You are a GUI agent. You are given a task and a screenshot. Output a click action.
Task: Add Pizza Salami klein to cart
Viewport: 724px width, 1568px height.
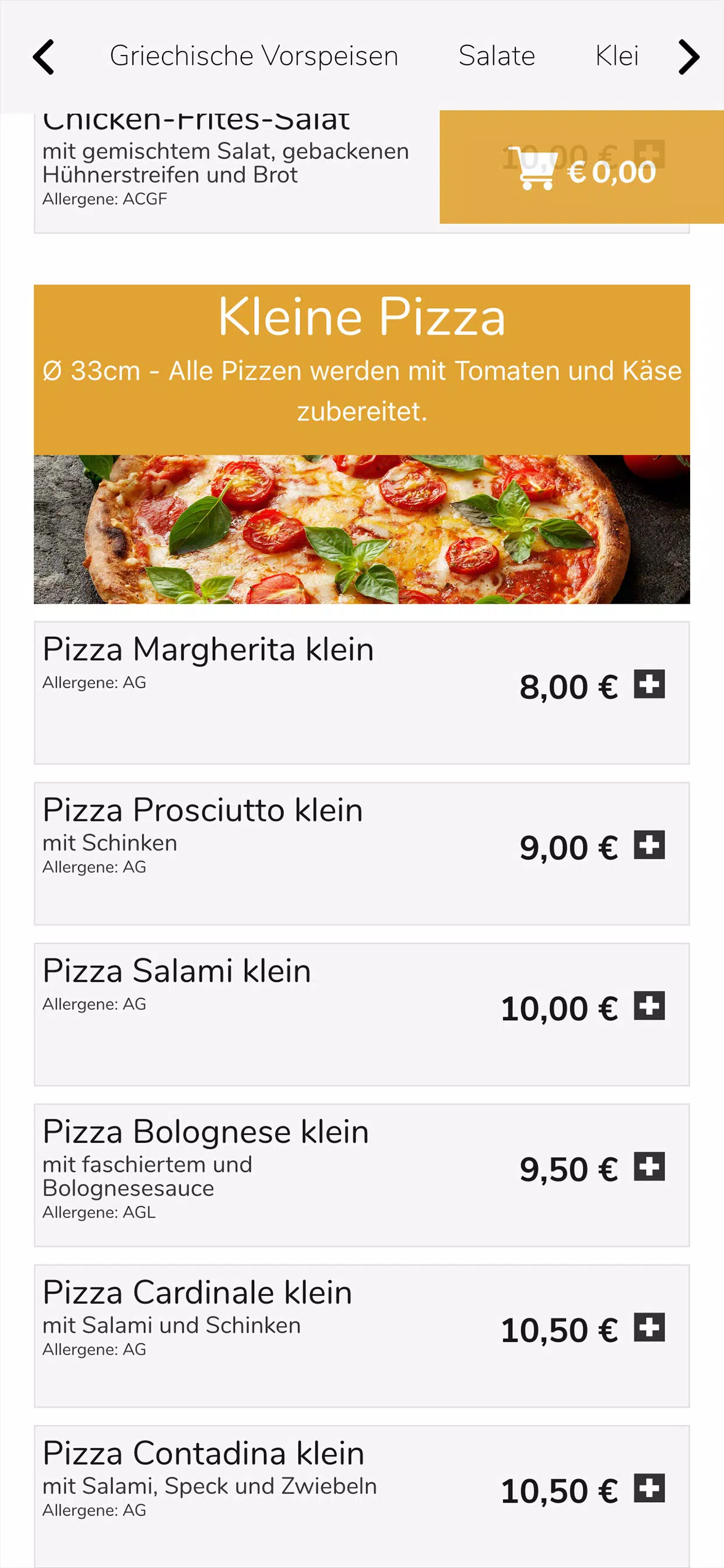point(649,1006)
